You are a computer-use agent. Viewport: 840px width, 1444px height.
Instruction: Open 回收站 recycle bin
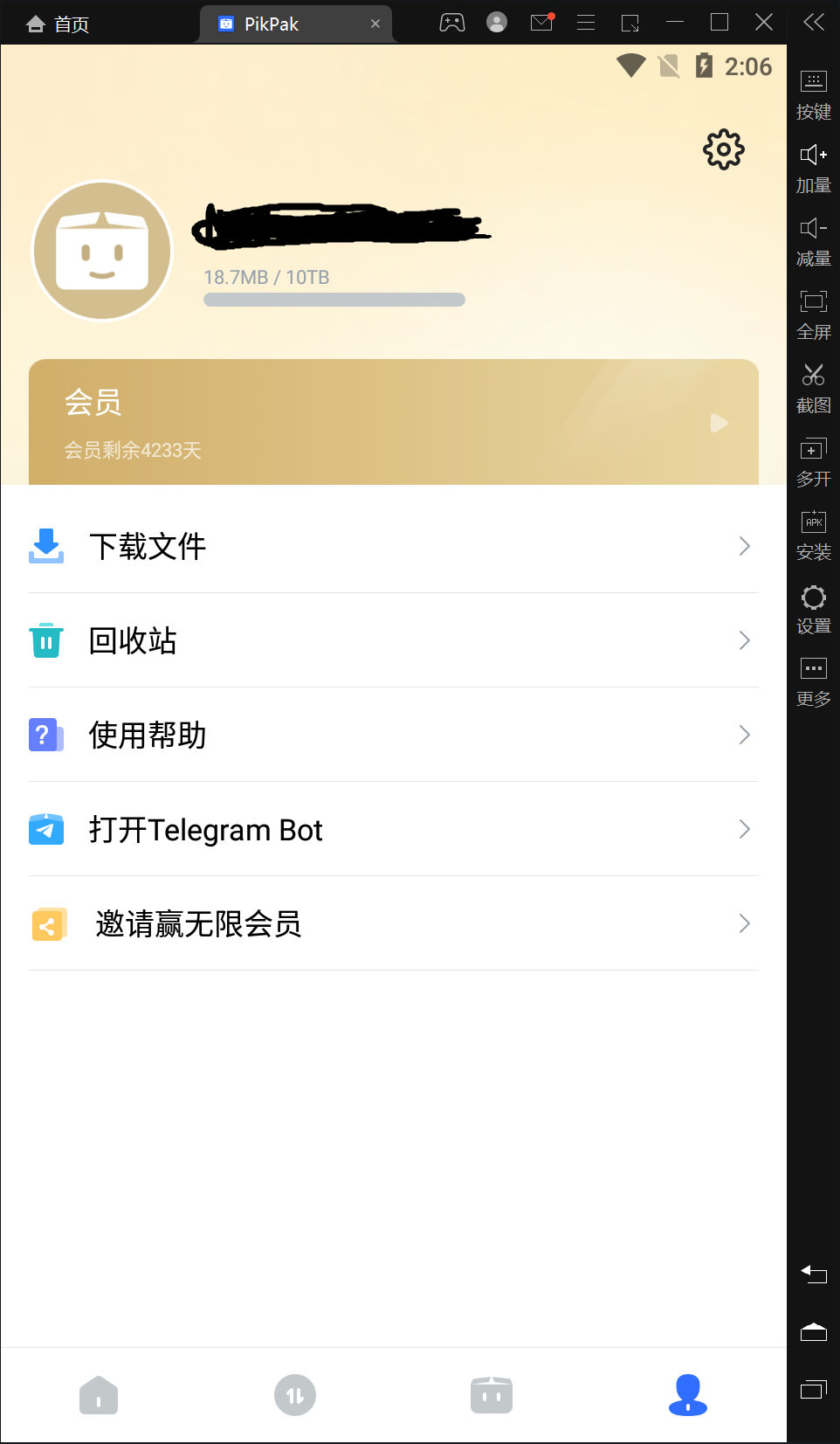coord(393,641)
